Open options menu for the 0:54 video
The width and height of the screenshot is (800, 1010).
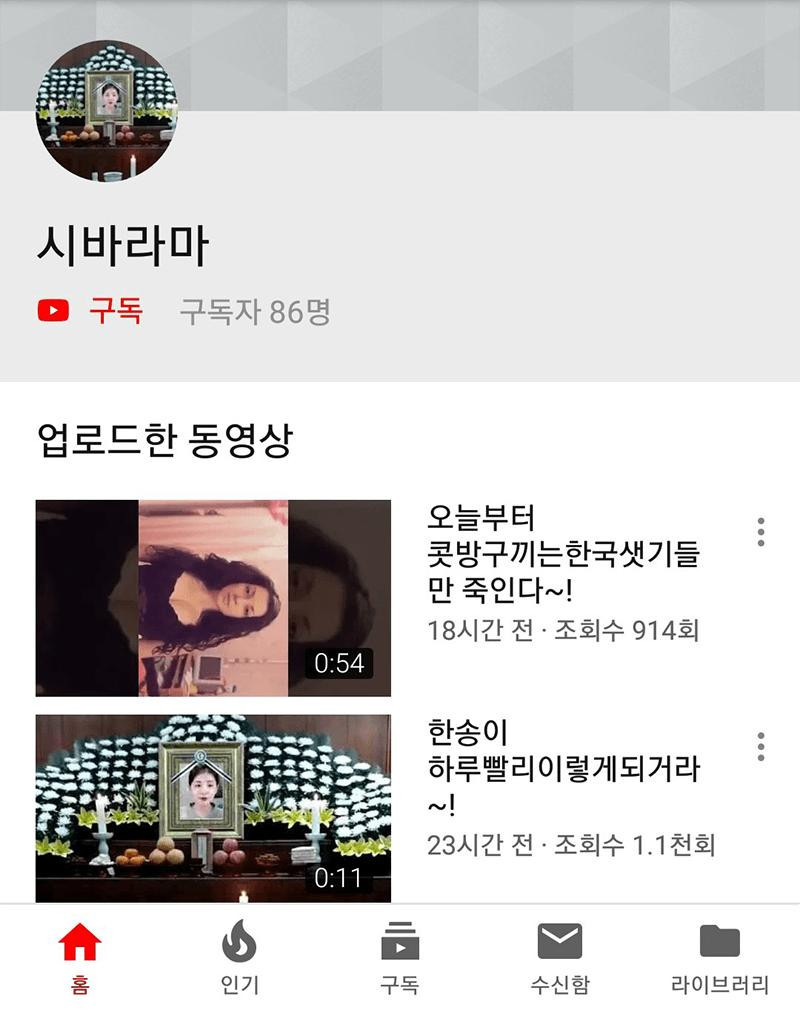click(x=761, y=532)
